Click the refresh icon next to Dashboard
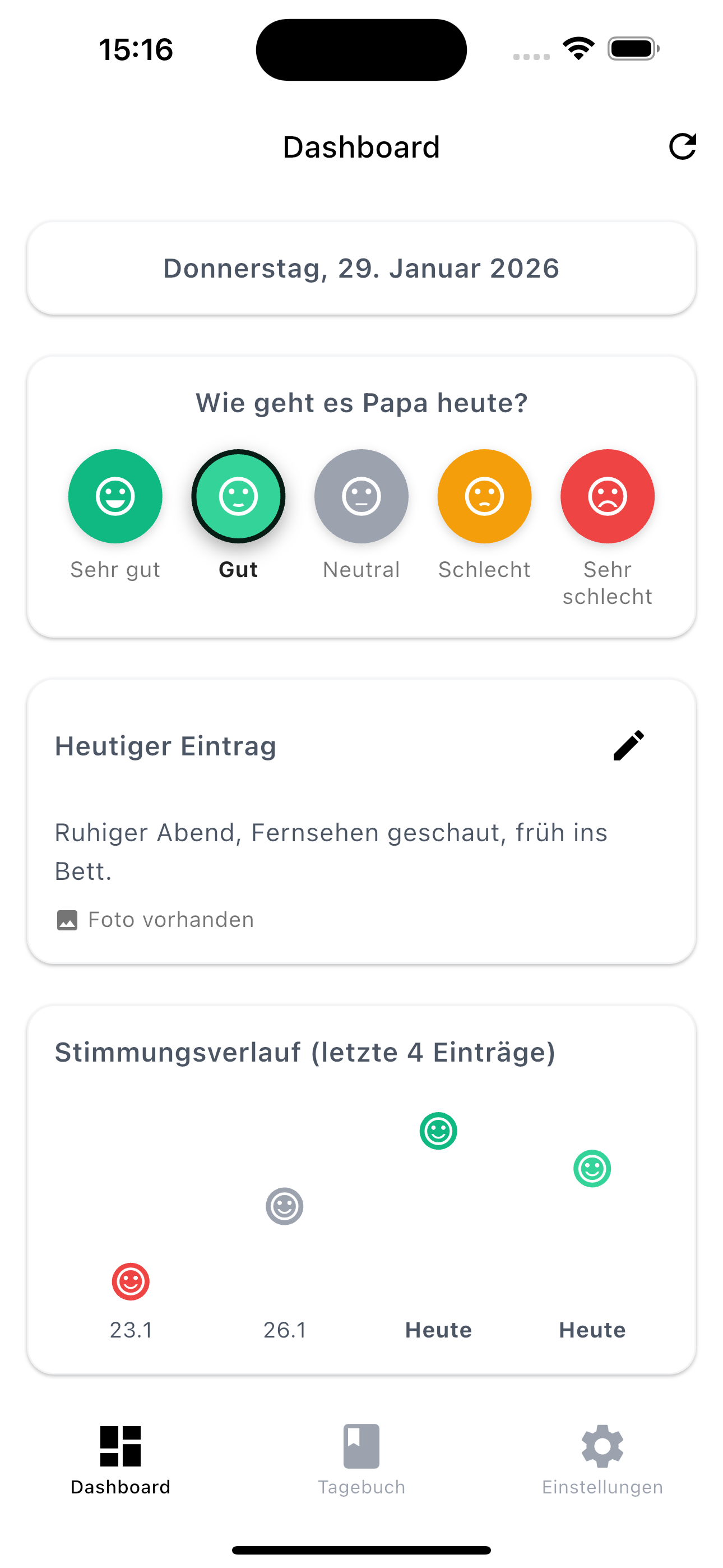This screenshot has width=723, height=1568. [682, 146]
